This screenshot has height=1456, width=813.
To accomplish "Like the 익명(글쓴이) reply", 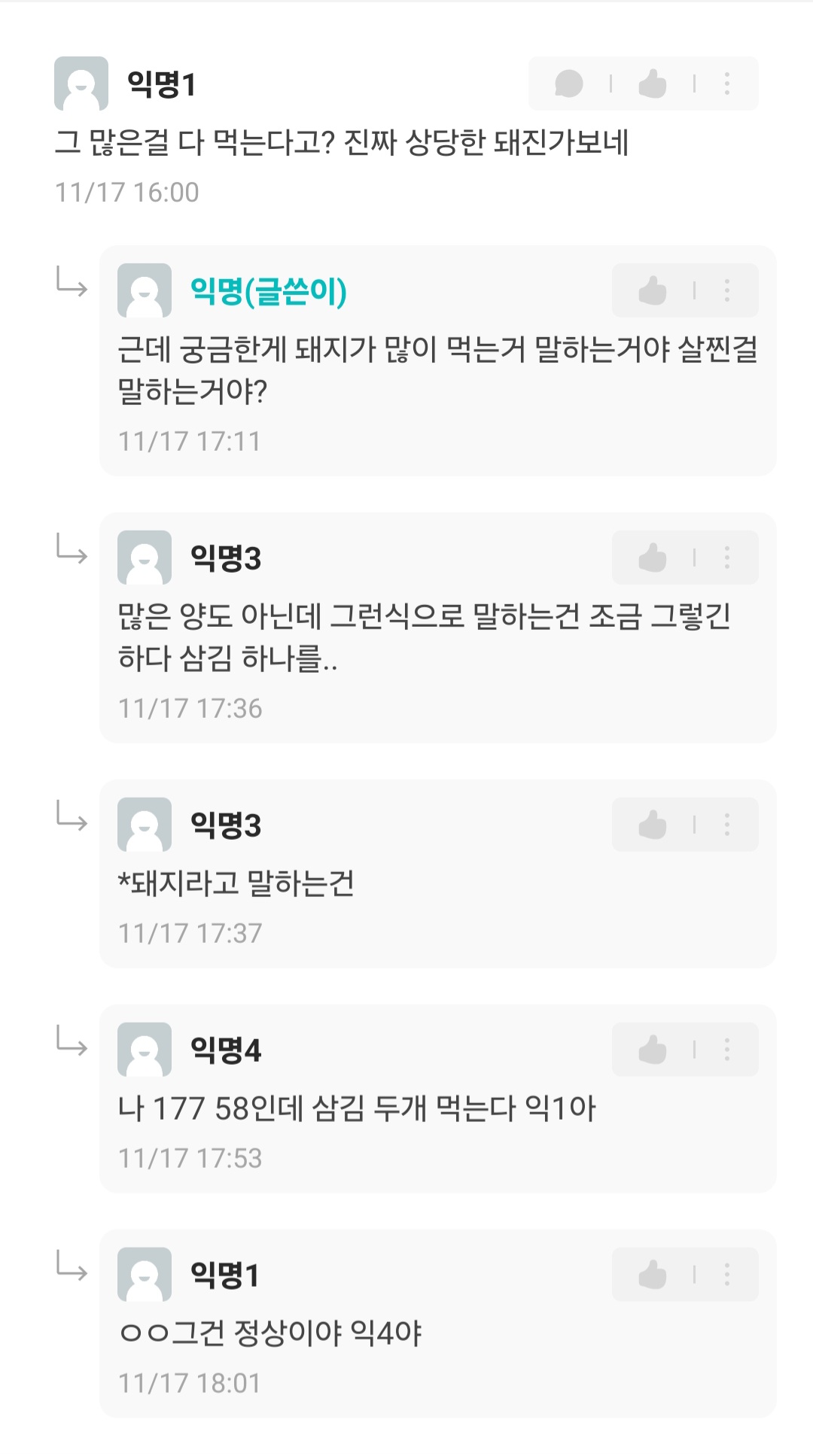I will [x=653, y=290].
